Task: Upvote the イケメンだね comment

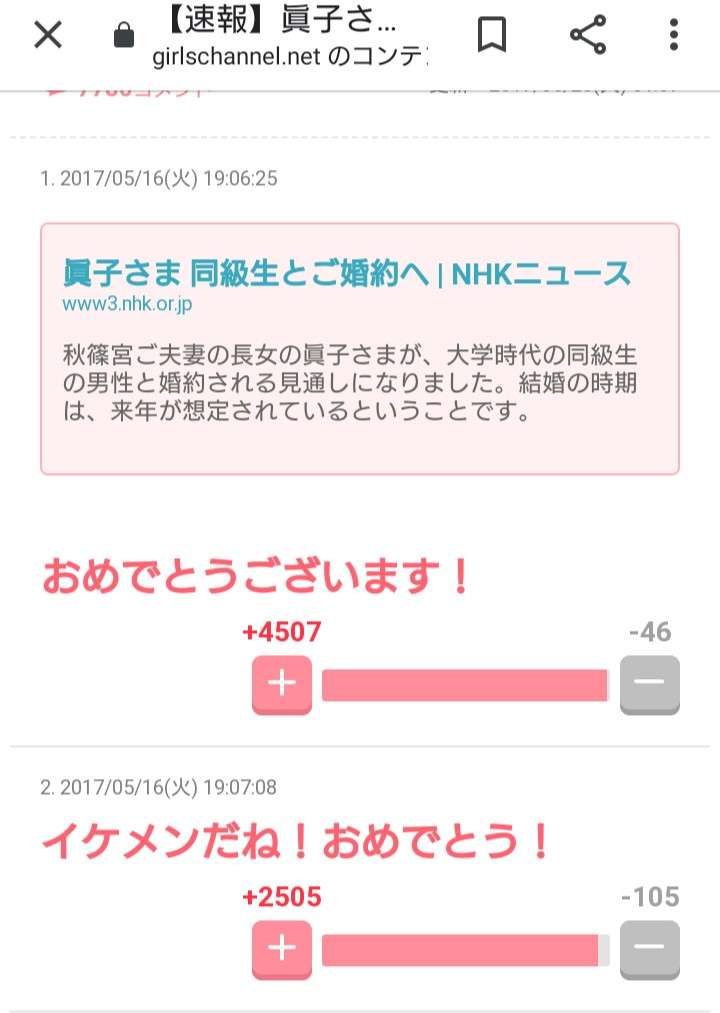Action: pos(281,949)
